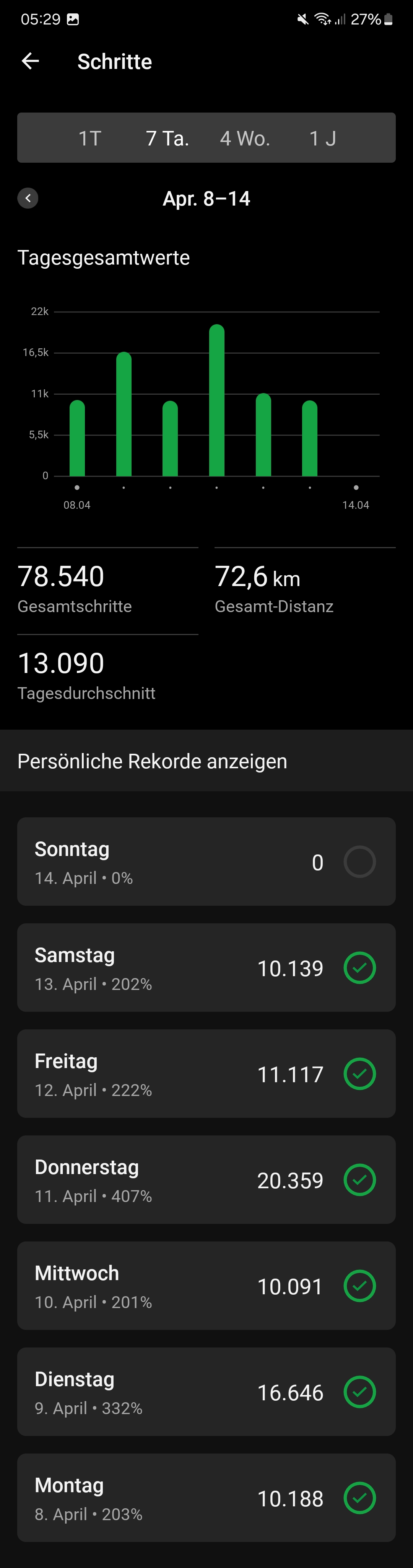
Task: Show the 1 J yearly view
Action: (322, 138)
